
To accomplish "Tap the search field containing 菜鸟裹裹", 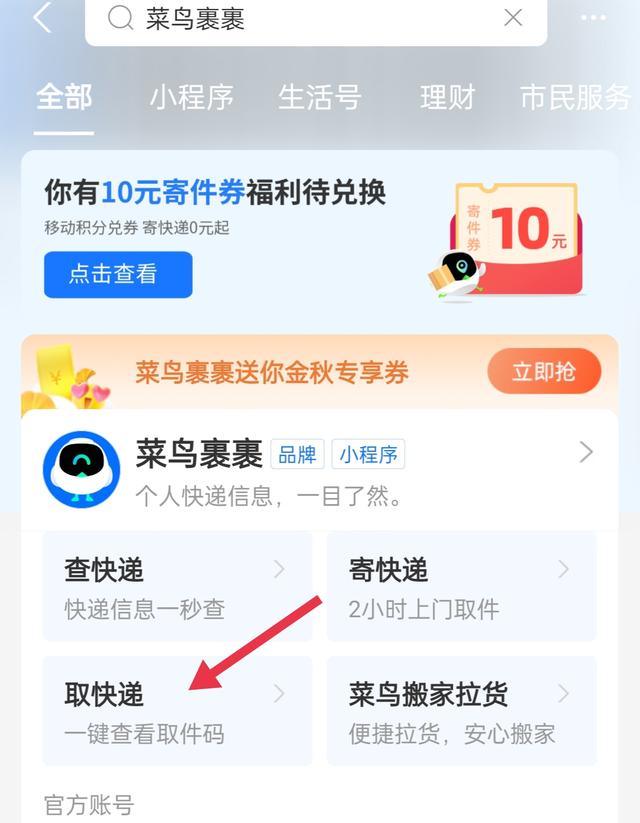I will point(300,18).
